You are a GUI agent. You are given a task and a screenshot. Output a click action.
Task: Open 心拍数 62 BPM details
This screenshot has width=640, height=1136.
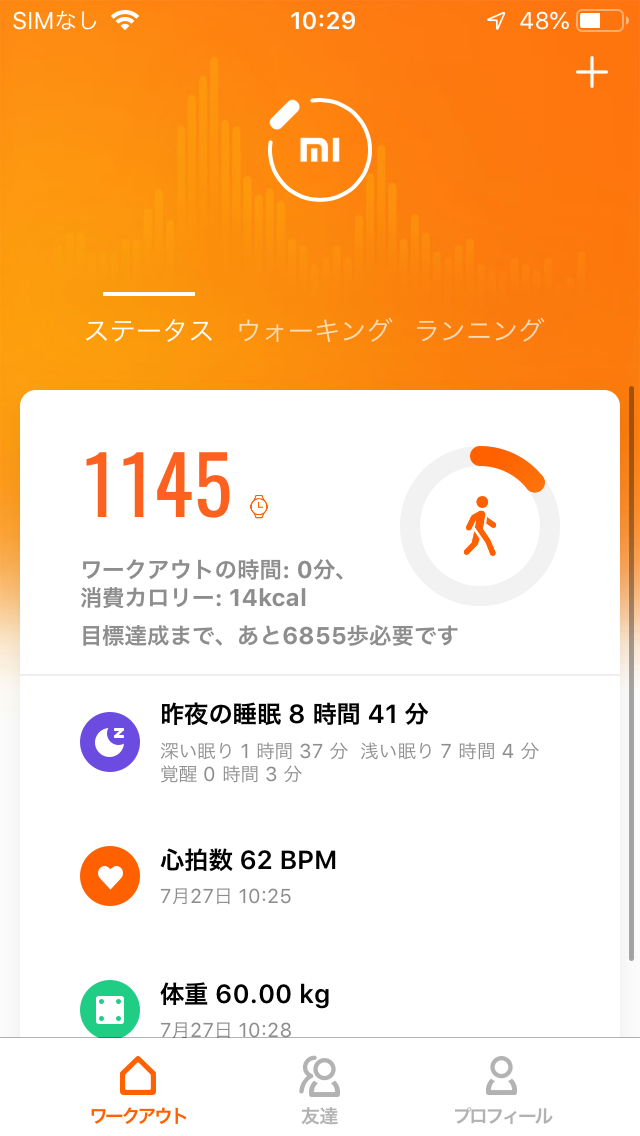pyautogui.click(x=320, y=876)
